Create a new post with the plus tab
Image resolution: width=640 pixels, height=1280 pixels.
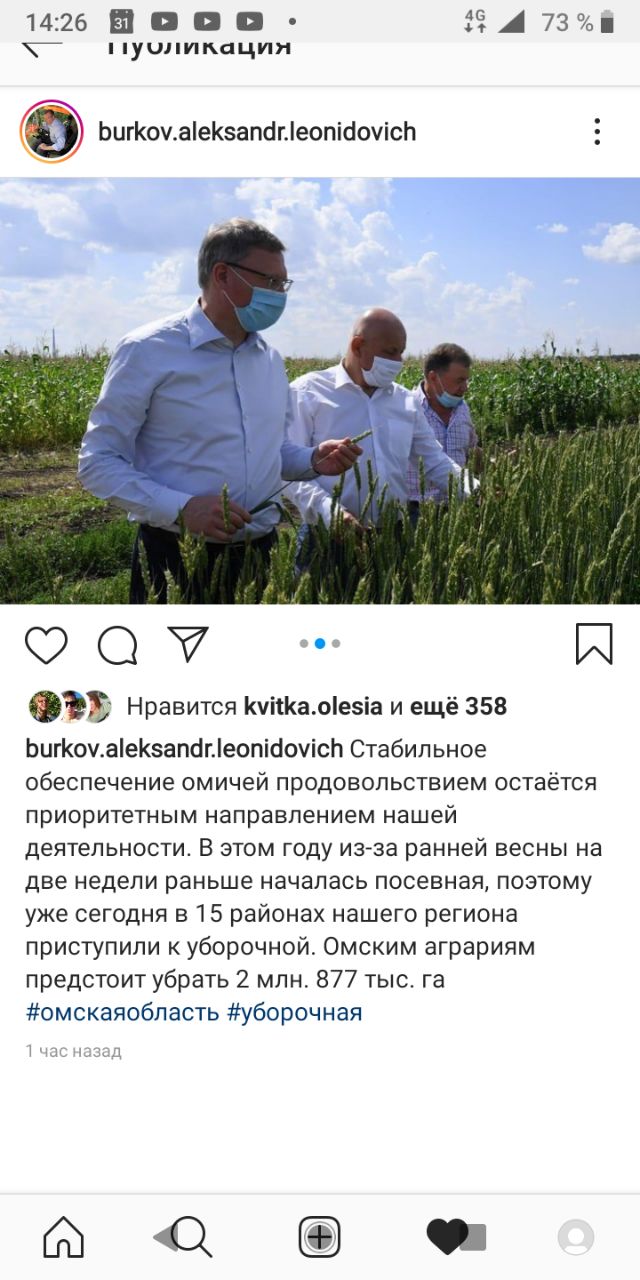click(320, 1237)
